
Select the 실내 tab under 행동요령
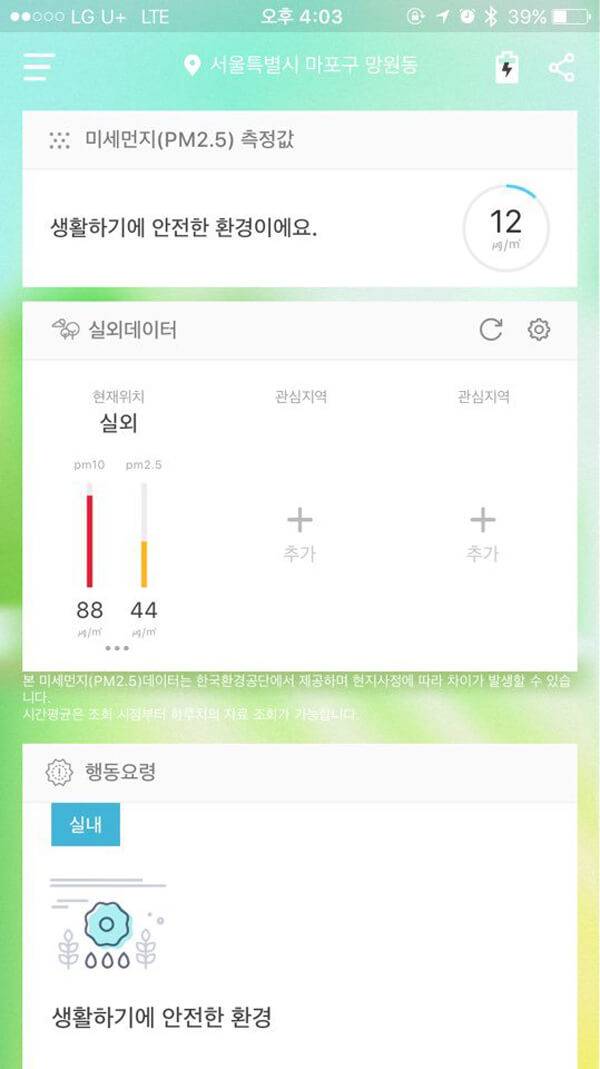pyautogui.click(x=86, y=825)
